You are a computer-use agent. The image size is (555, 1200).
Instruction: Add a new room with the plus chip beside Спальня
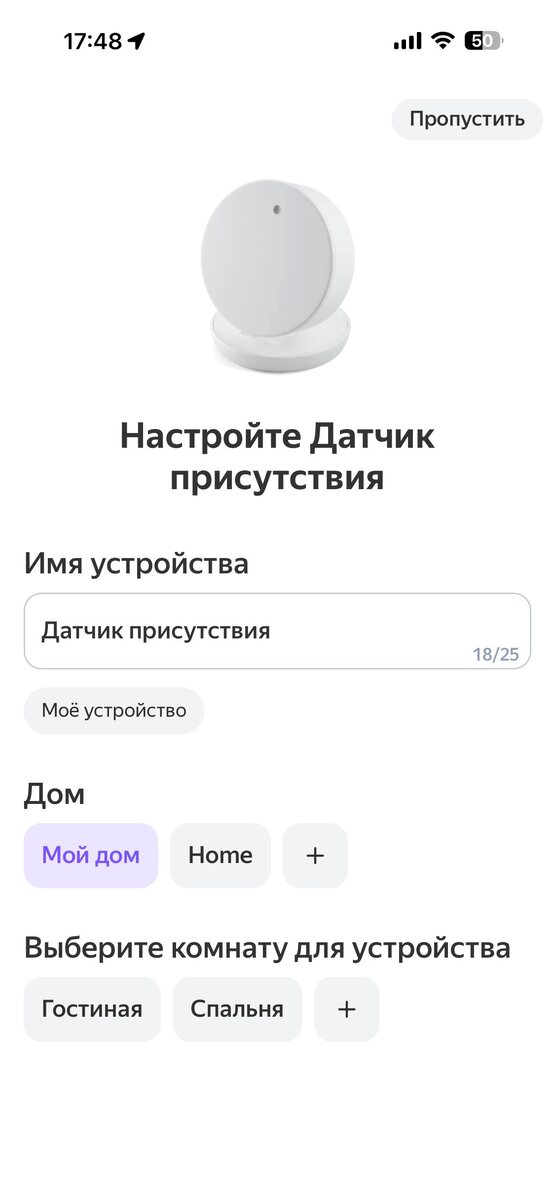pos(347,1009)
